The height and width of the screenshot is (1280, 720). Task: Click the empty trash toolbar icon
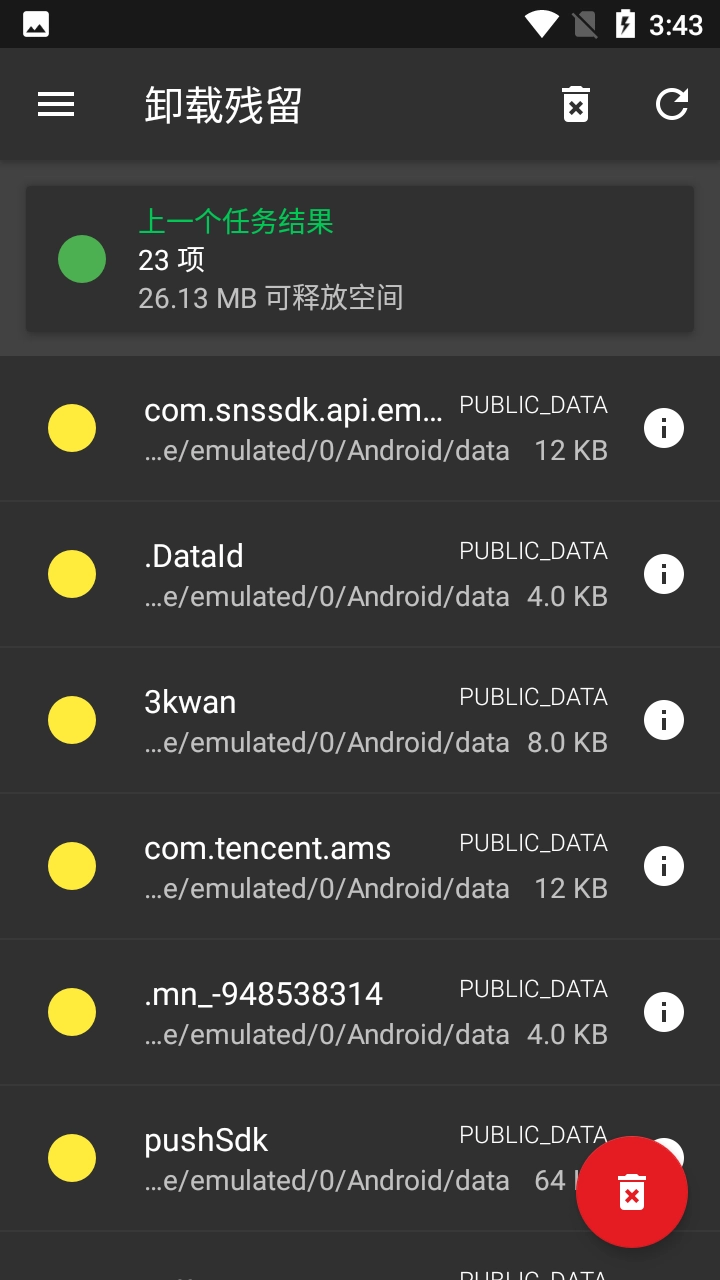[x=575, y=103]
